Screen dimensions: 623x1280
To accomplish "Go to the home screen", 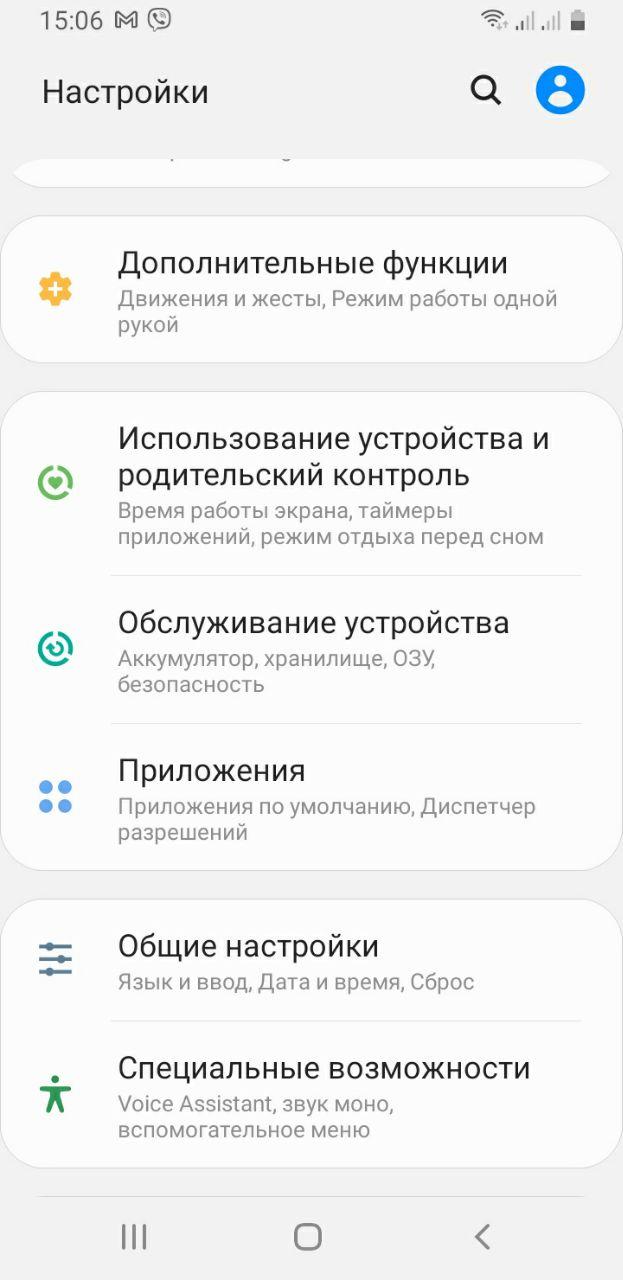I will [x=308, y=1237].
